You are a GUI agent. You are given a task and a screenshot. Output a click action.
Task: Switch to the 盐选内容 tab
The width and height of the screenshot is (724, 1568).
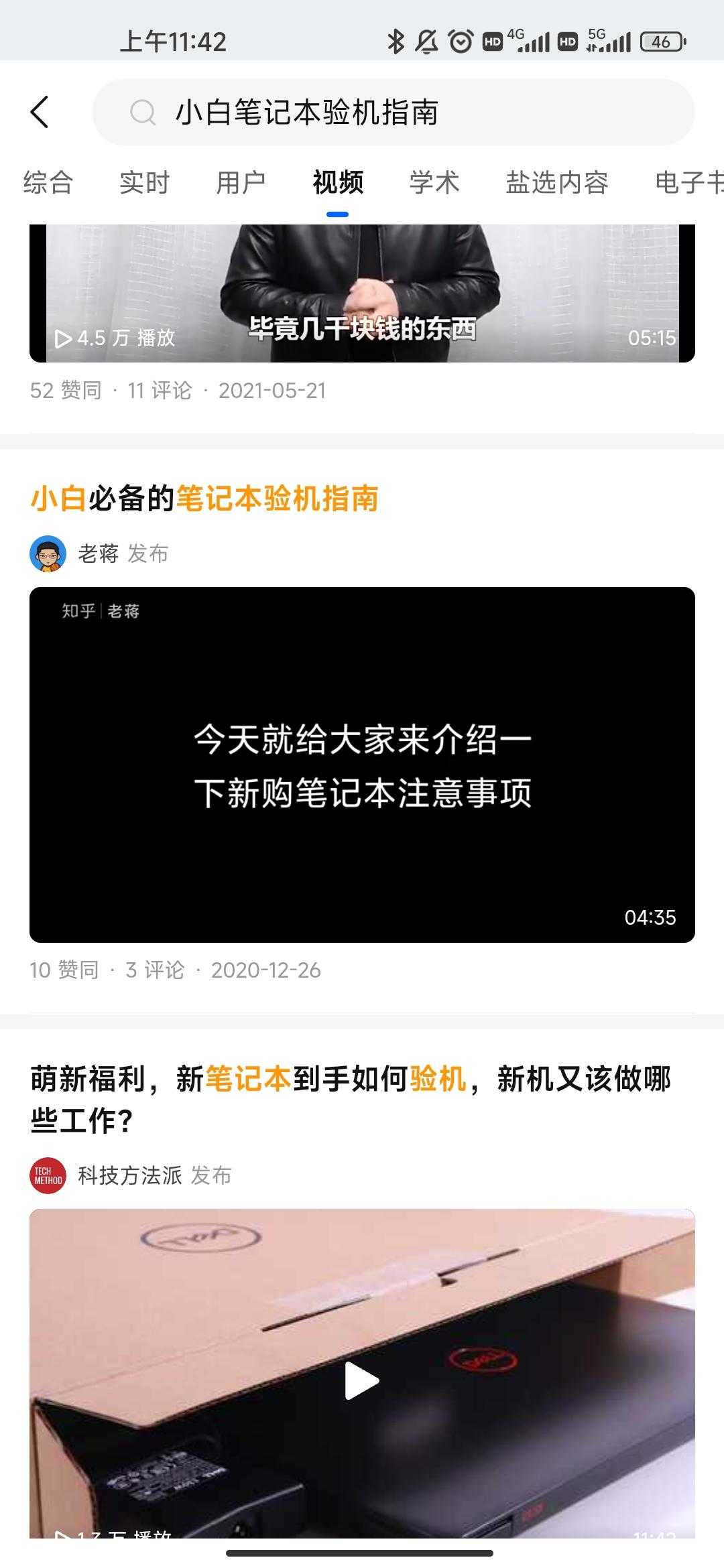pos(556,182)
